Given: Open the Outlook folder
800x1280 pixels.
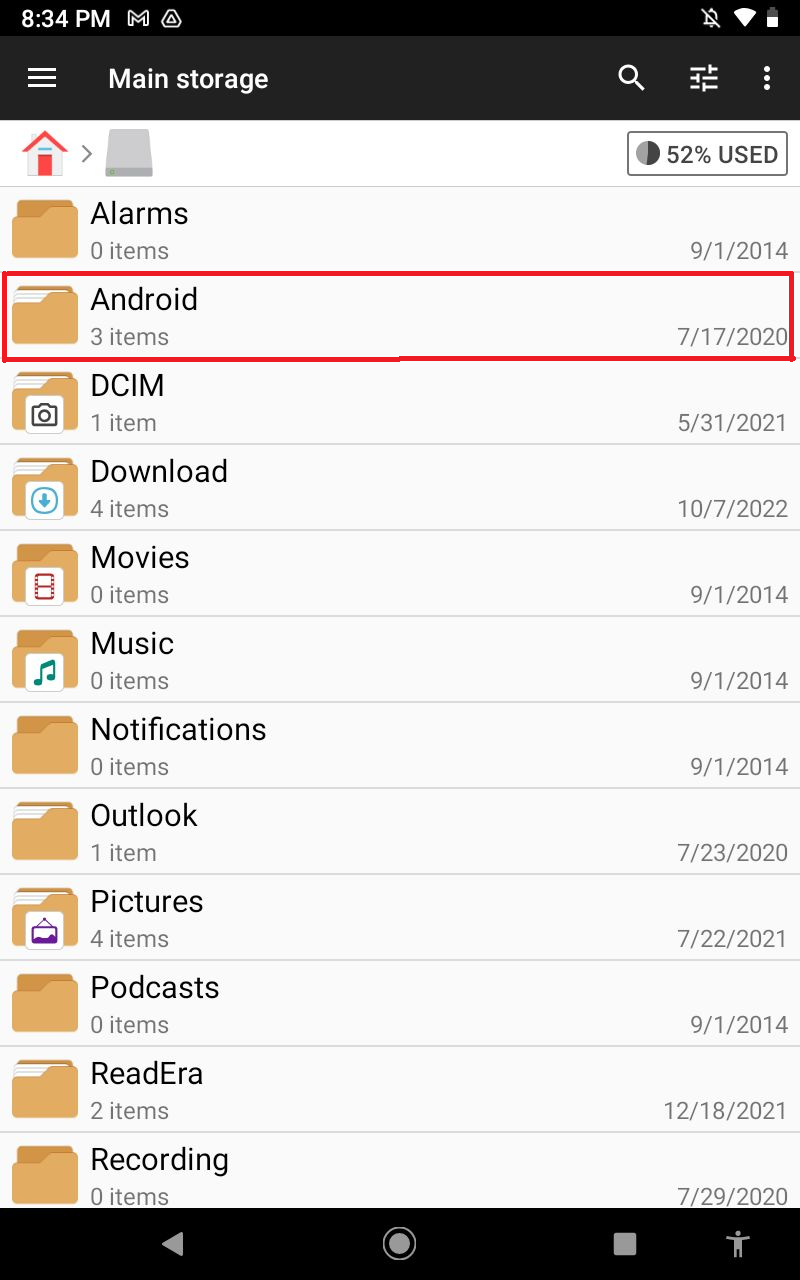Looking at the screenshot, I should coord(400,832).
